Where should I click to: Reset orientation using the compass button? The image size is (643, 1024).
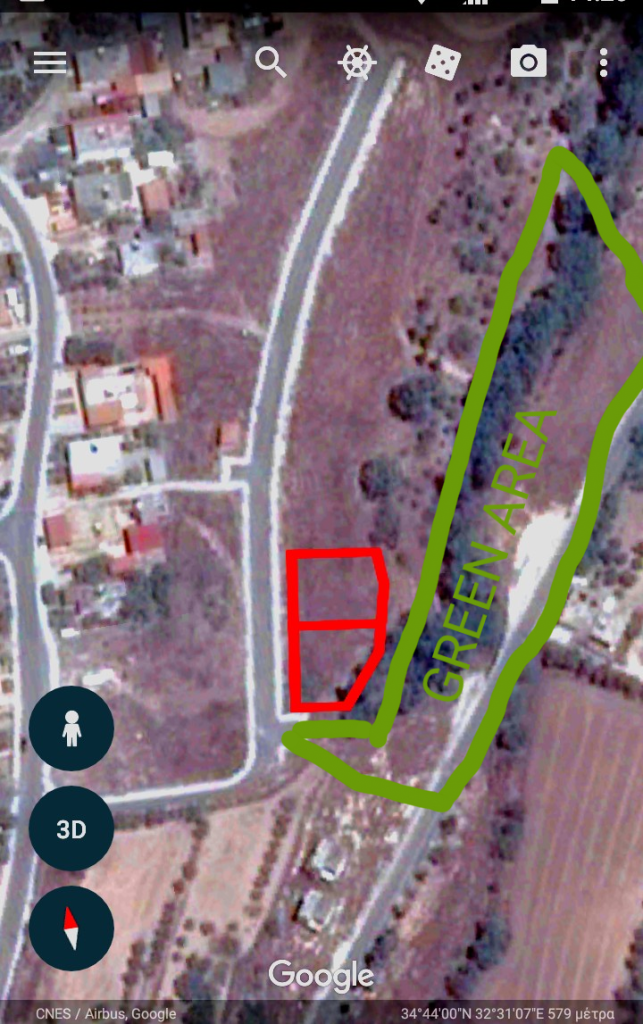(x=71, y=929)
